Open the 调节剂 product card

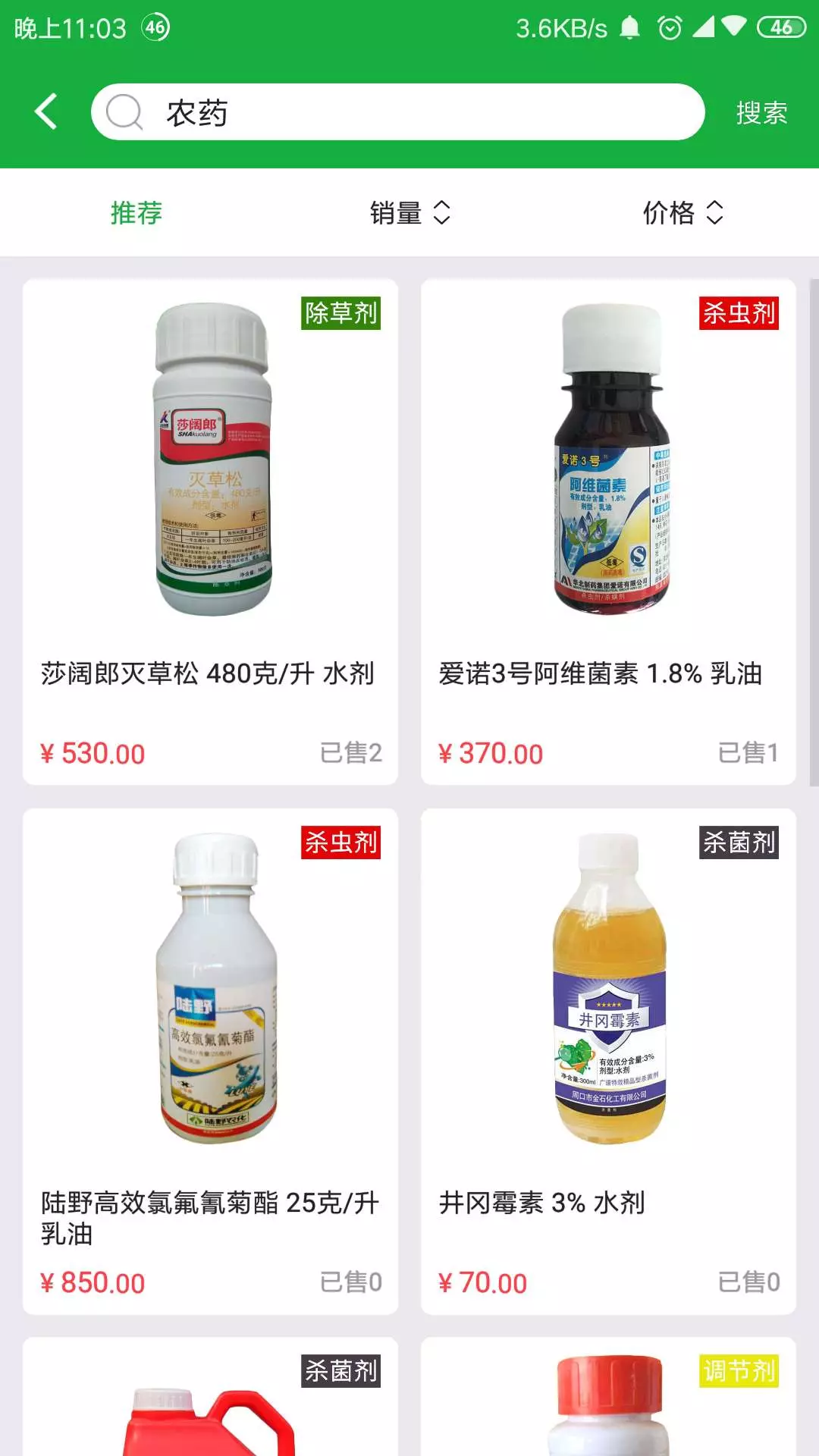608,1397
